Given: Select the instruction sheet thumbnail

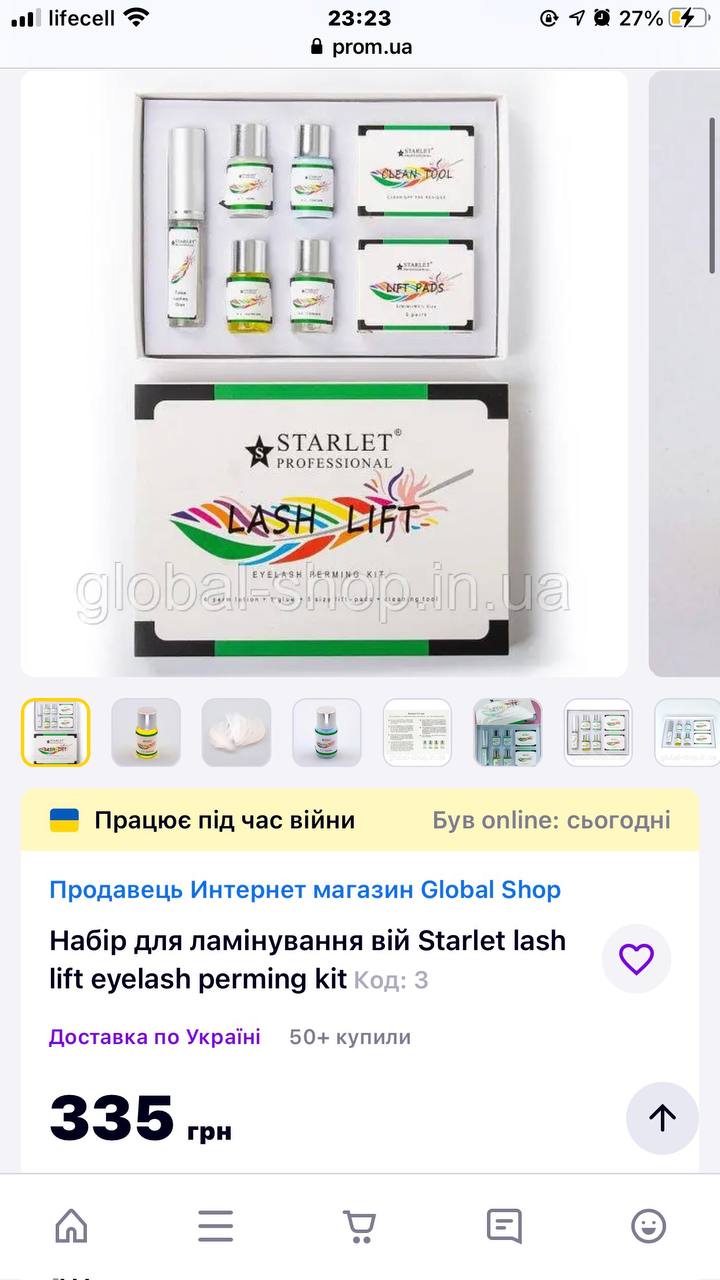Looking at the screenshot, I should 417,732.
